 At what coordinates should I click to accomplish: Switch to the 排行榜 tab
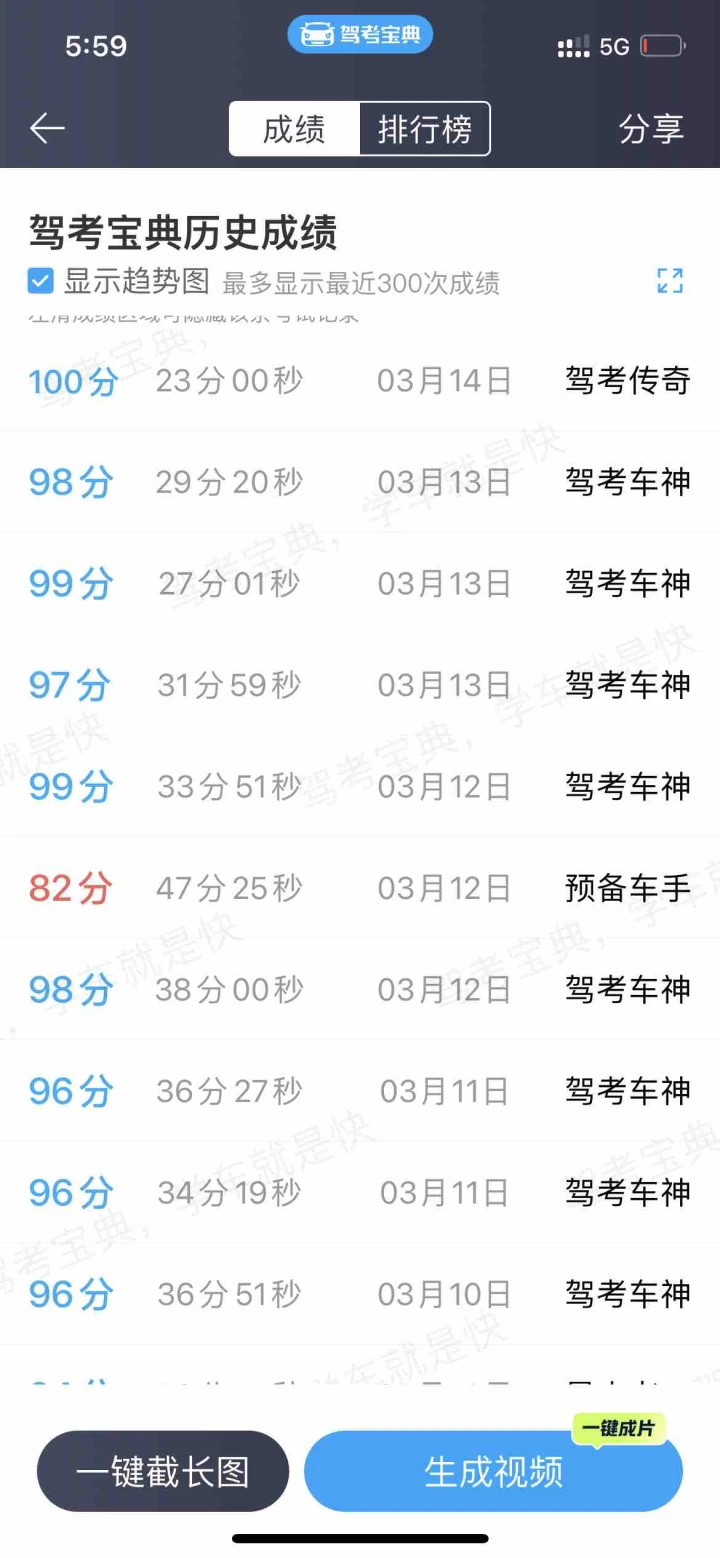[424, 129]
